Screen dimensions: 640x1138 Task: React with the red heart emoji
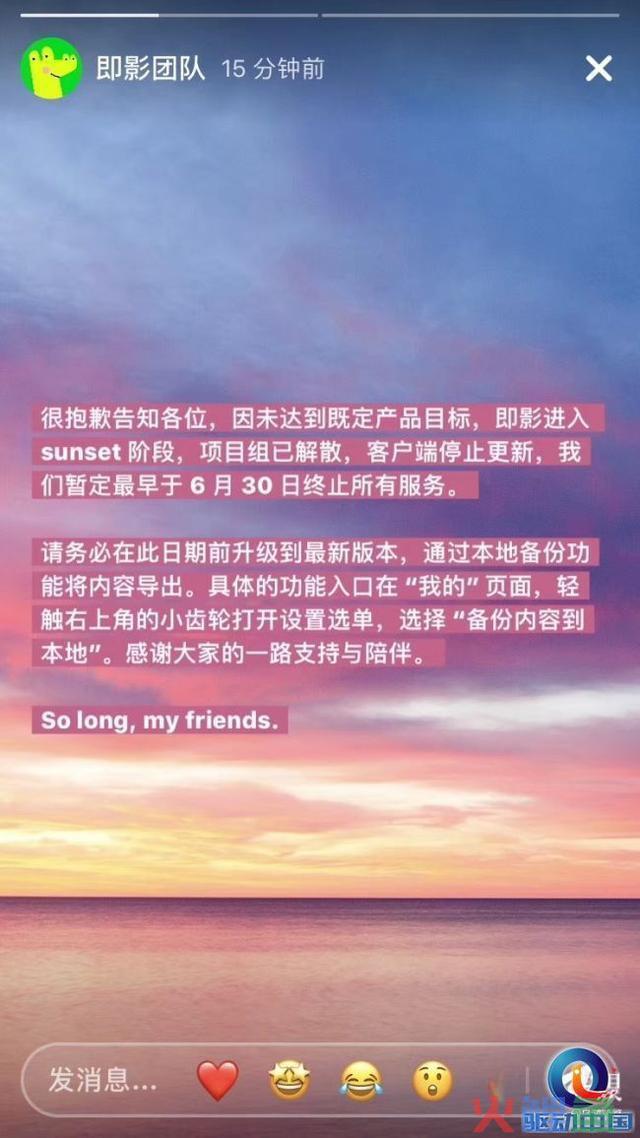(217, 1080)
